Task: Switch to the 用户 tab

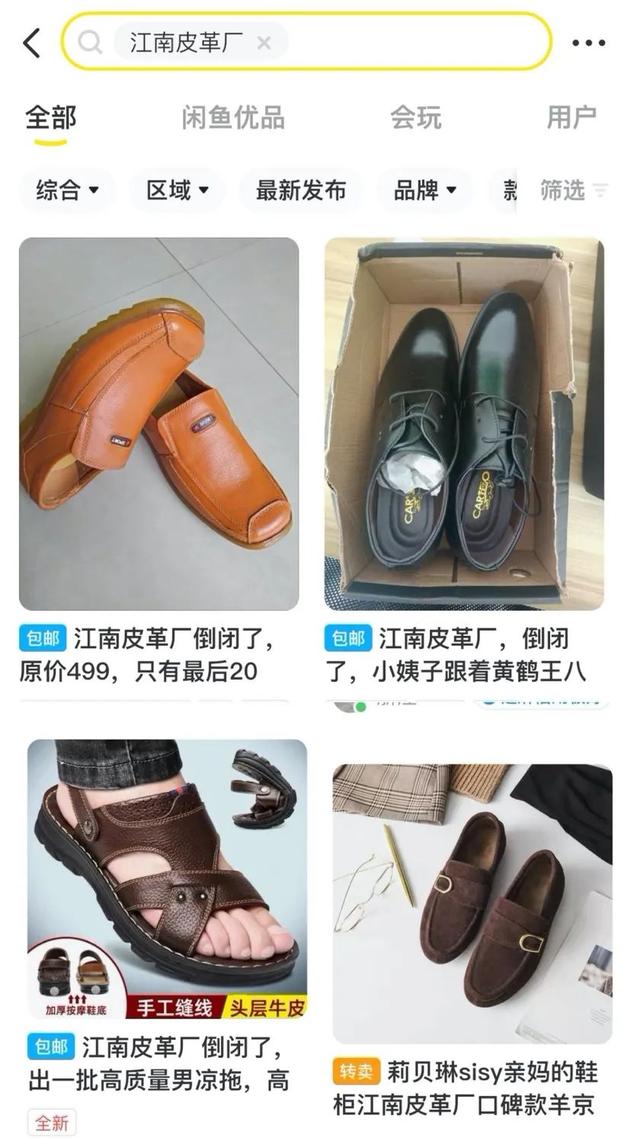Action: [571, 118]
